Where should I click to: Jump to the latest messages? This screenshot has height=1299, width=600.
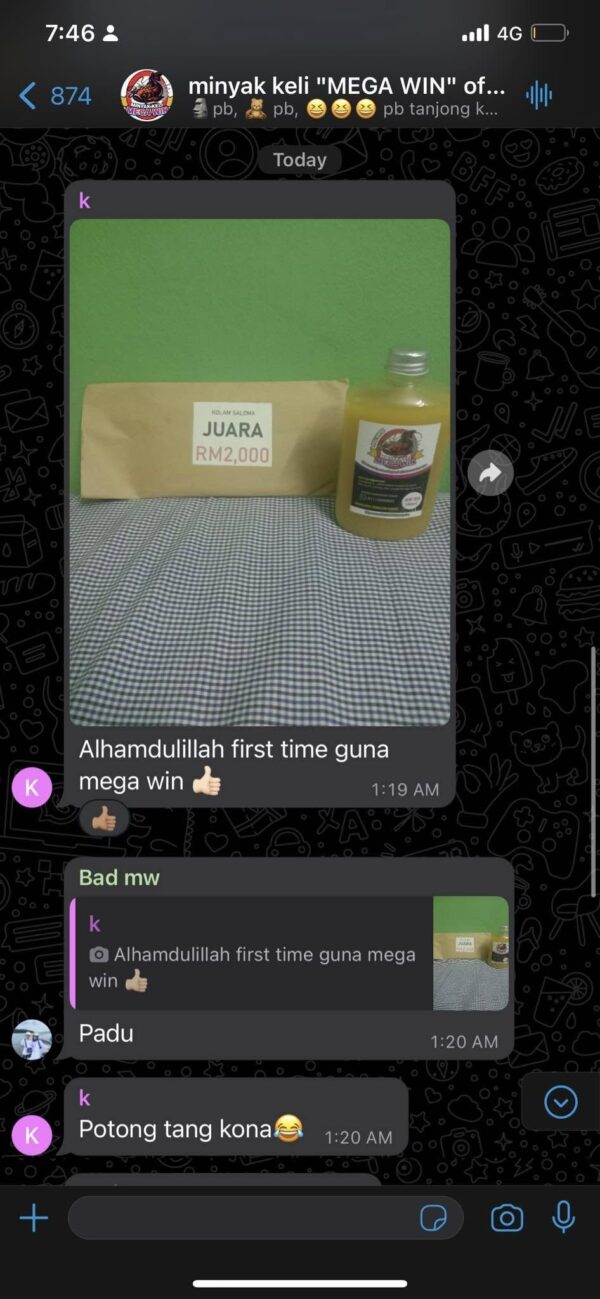click(x=560, y=1102)
